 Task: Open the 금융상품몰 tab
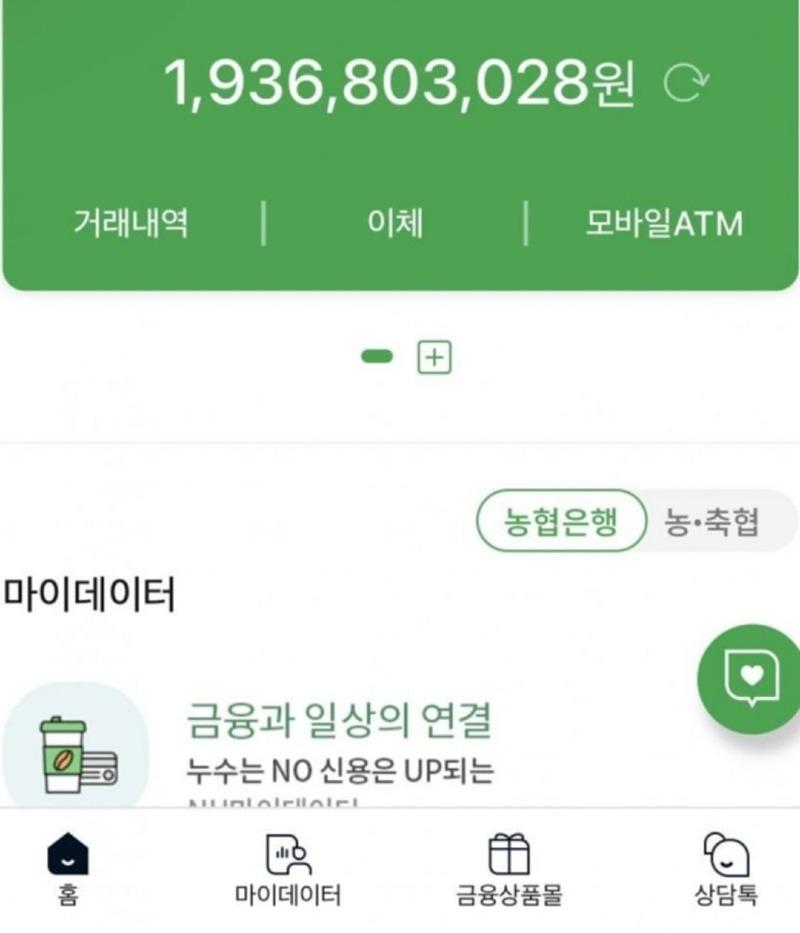[x=508, y=870]
